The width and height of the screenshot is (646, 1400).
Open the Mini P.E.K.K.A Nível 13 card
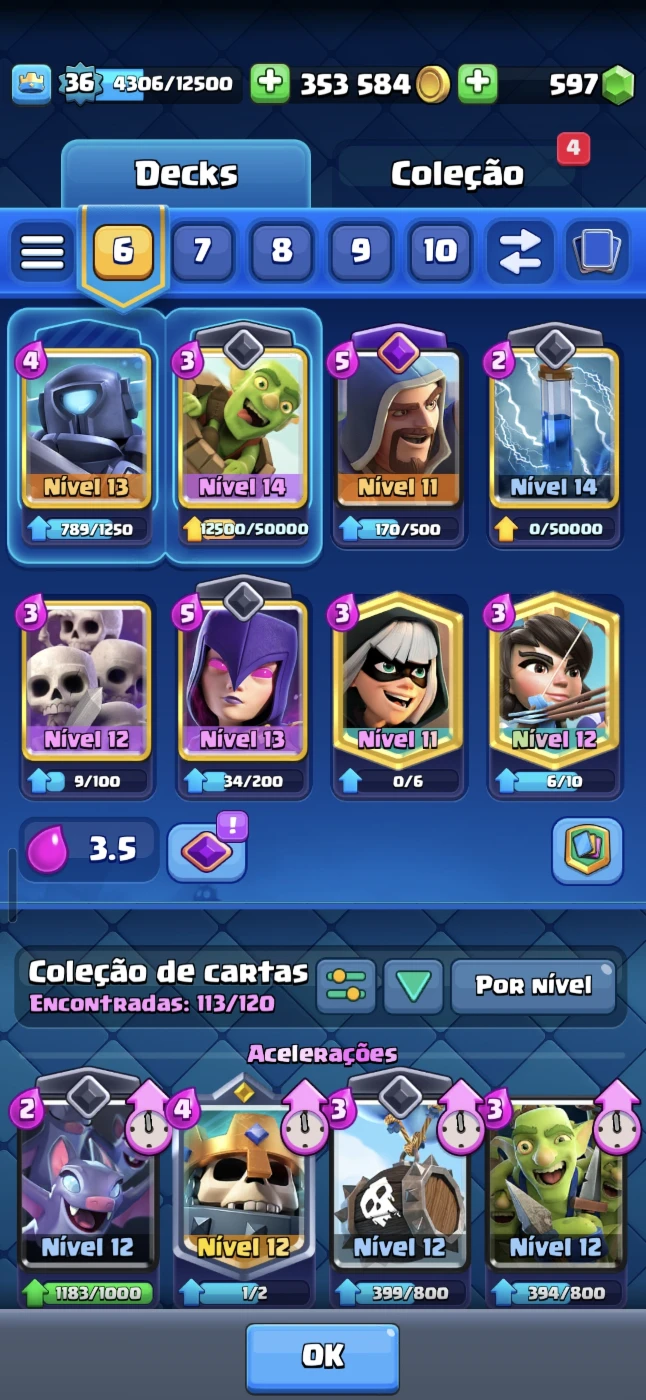click(87, 430)
